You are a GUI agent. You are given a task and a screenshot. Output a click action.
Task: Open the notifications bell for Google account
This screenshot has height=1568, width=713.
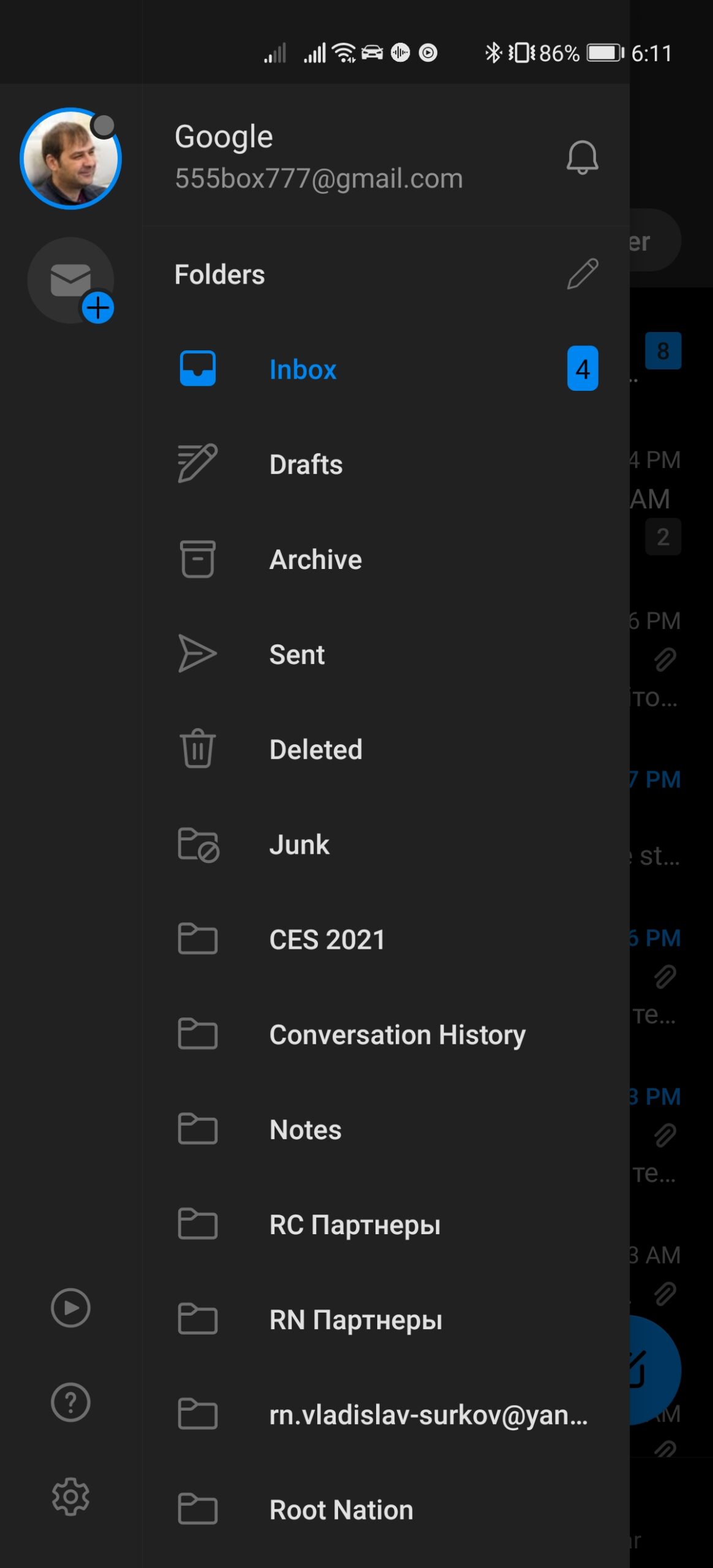click(582, 157)
